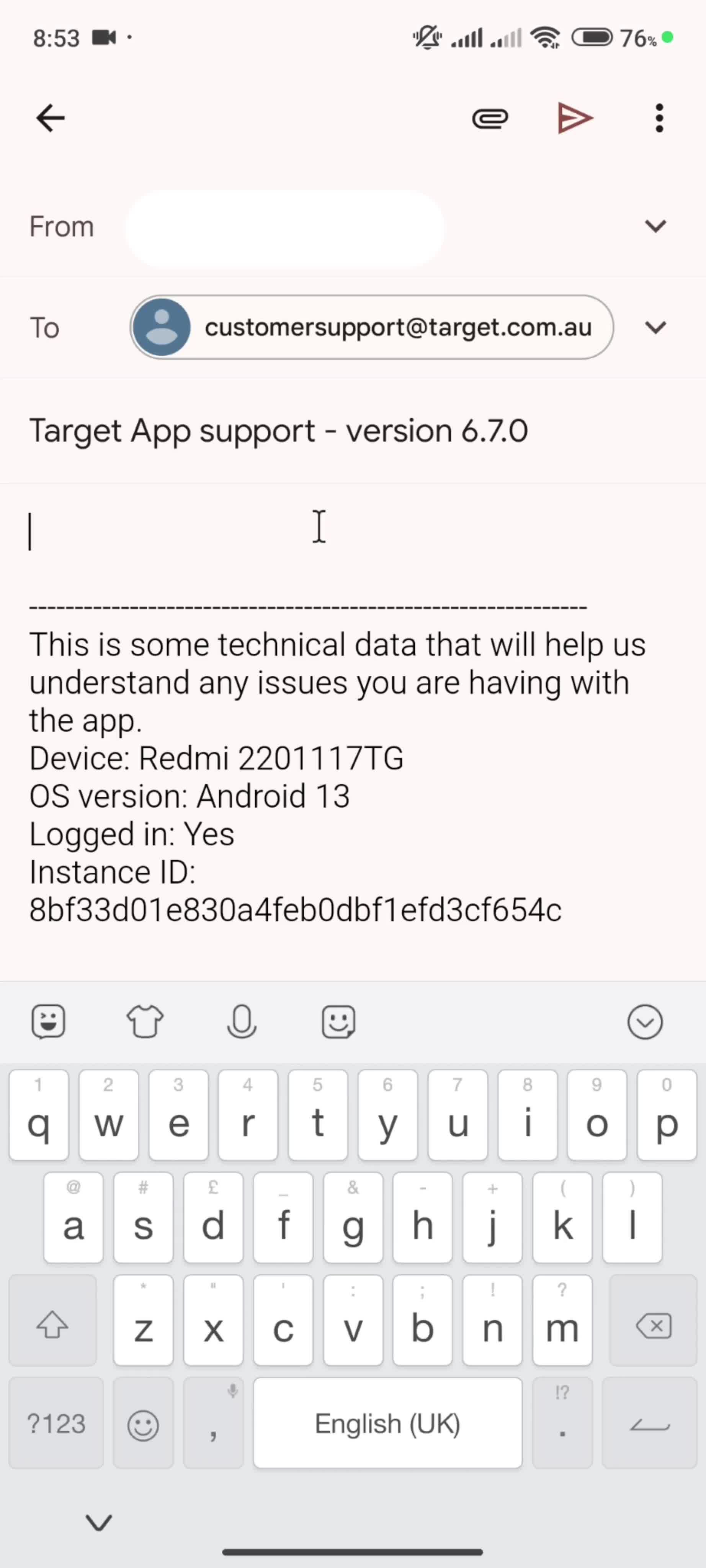The height and width of the screenshot is (1568, 706).
Task: Select the customersupport@target.com.au recipient chip
Action: (371, 328)
